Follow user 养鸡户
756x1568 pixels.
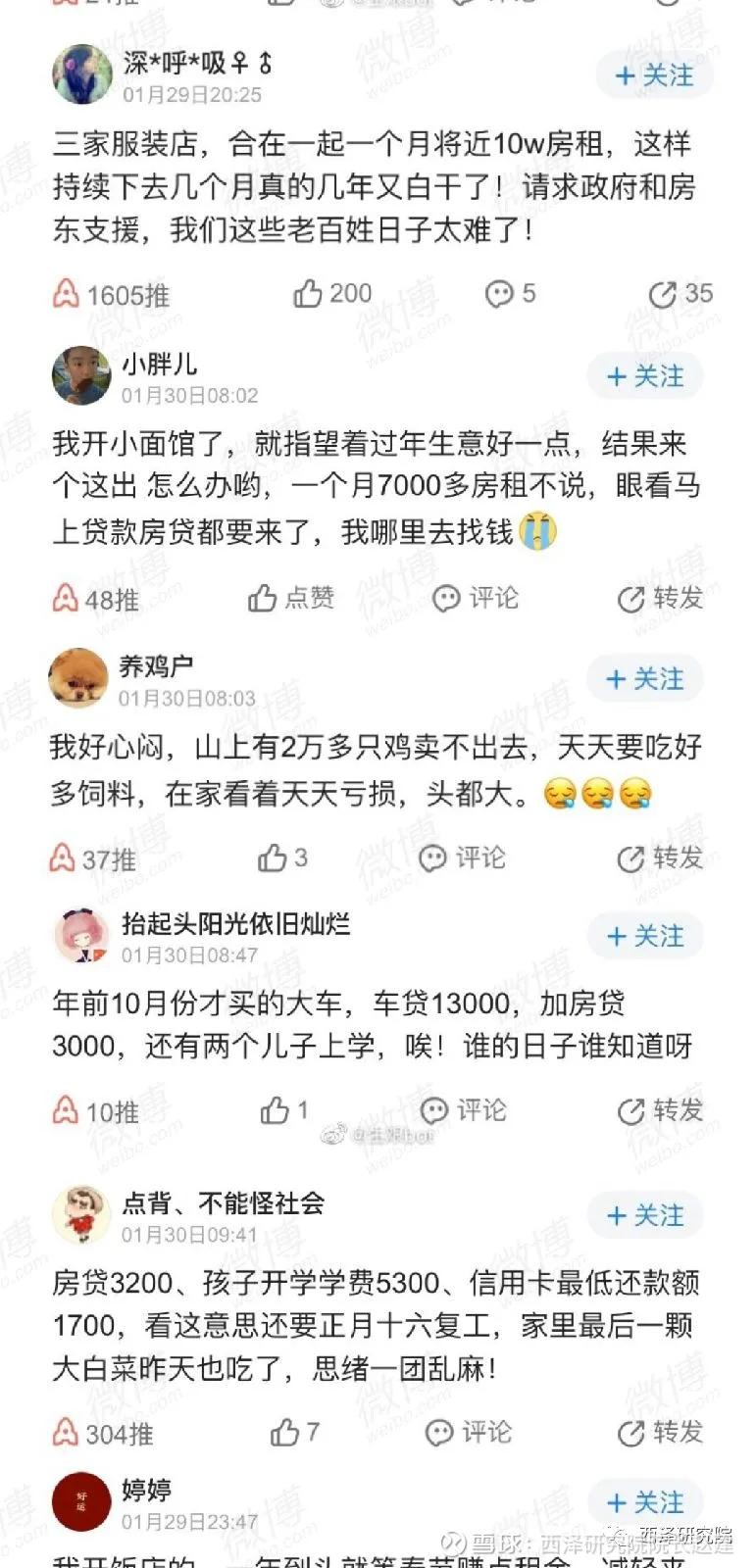point(645,679)
